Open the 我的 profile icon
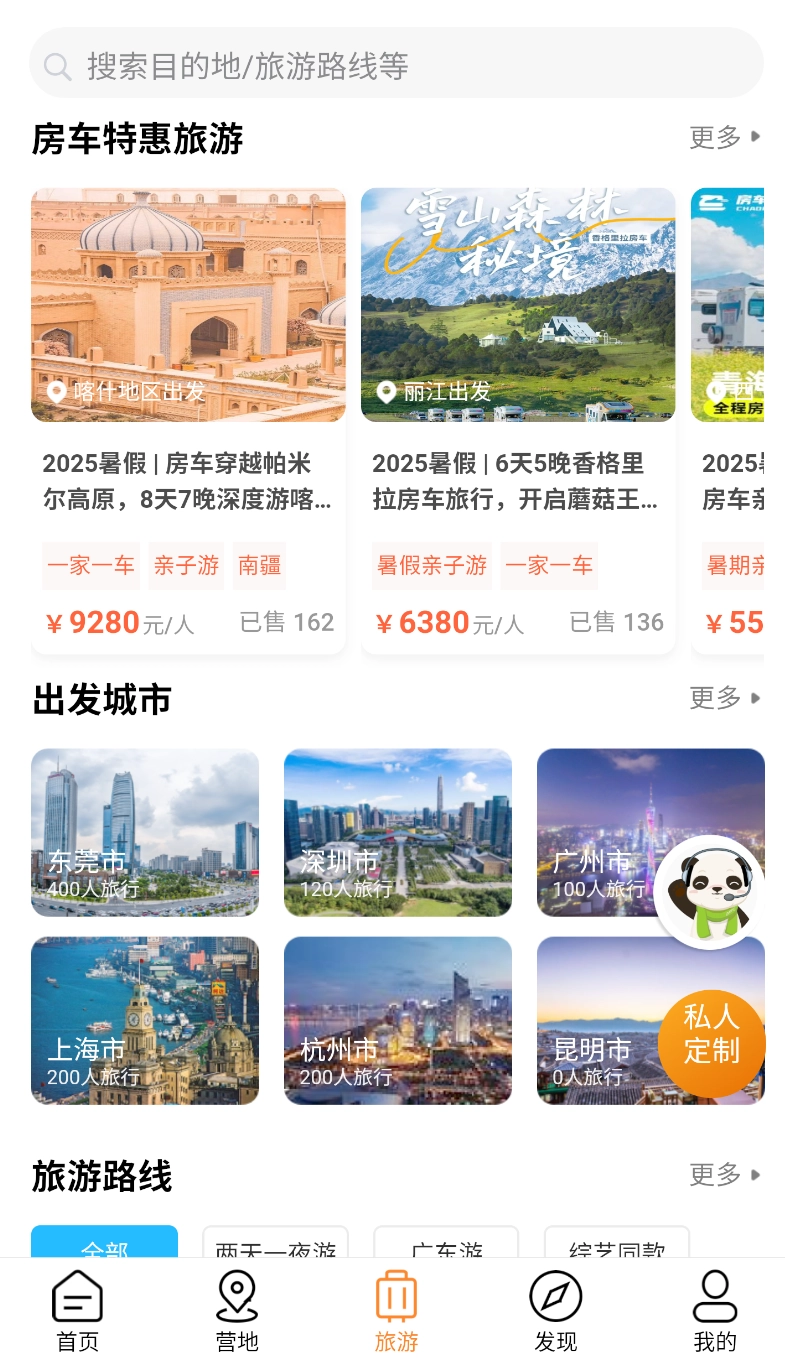785x1358 pixels. tap(714, 1295)
